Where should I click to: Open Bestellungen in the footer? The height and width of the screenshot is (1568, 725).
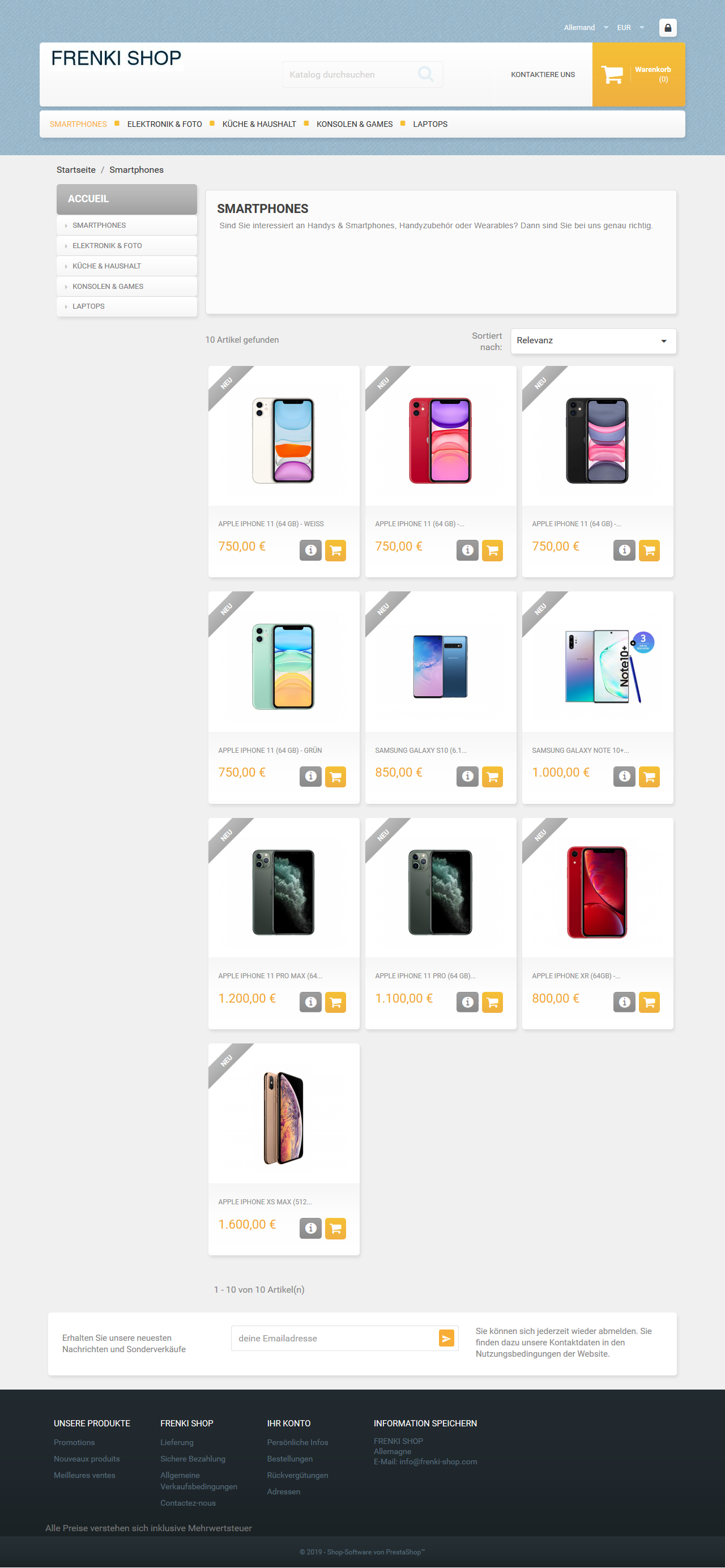[290, 1459]
